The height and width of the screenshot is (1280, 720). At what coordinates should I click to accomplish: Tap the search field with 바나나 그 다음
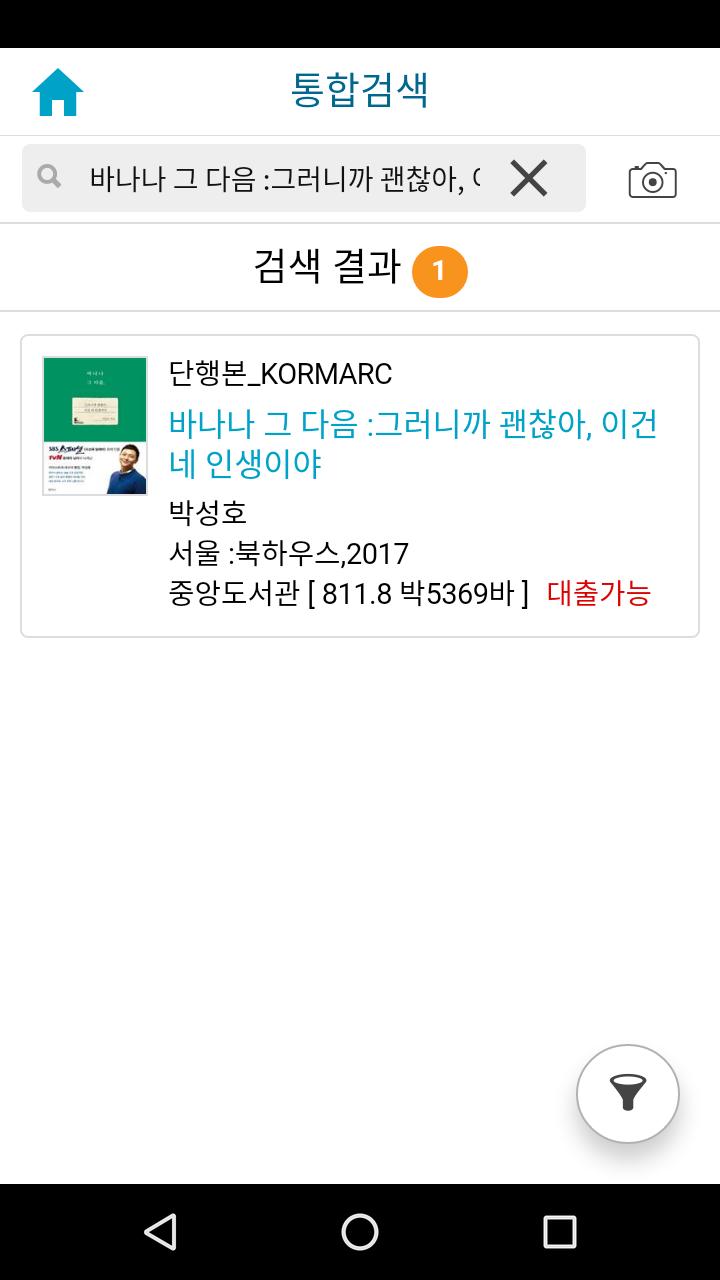pyautogui.click(x=284, y=178)
